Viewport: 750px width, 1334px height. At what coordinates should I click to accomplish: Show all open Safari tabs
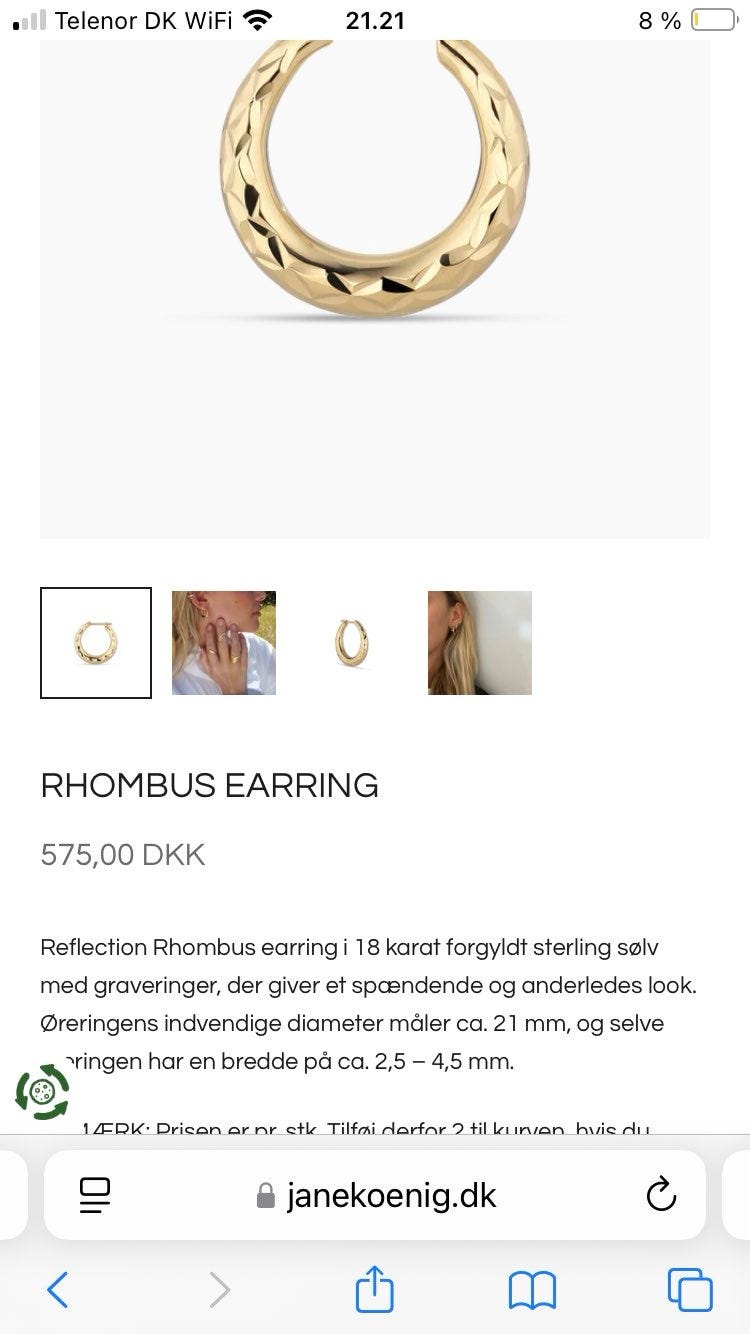[690, 1290]
